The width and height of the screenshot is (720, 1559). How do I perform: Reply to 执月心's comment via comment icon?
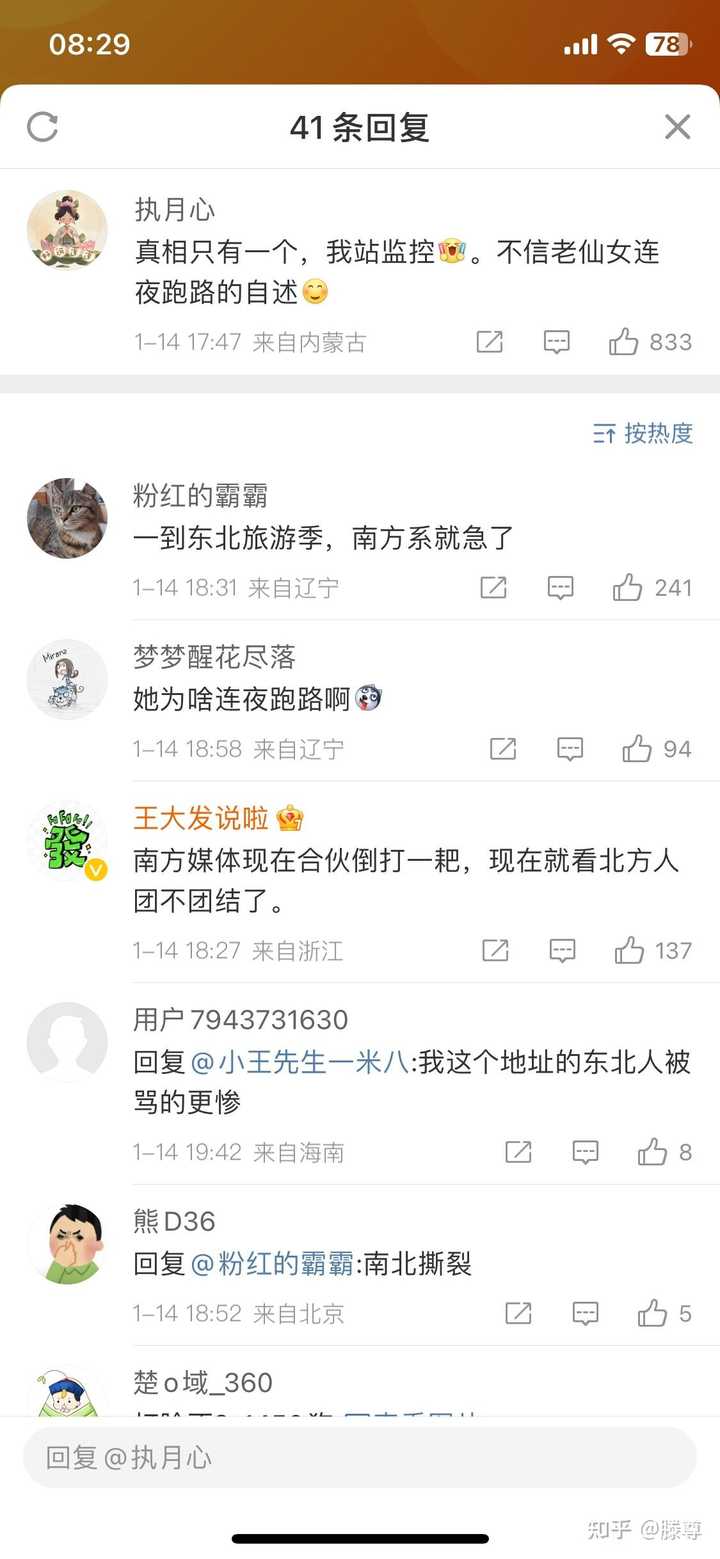(556, 342)
